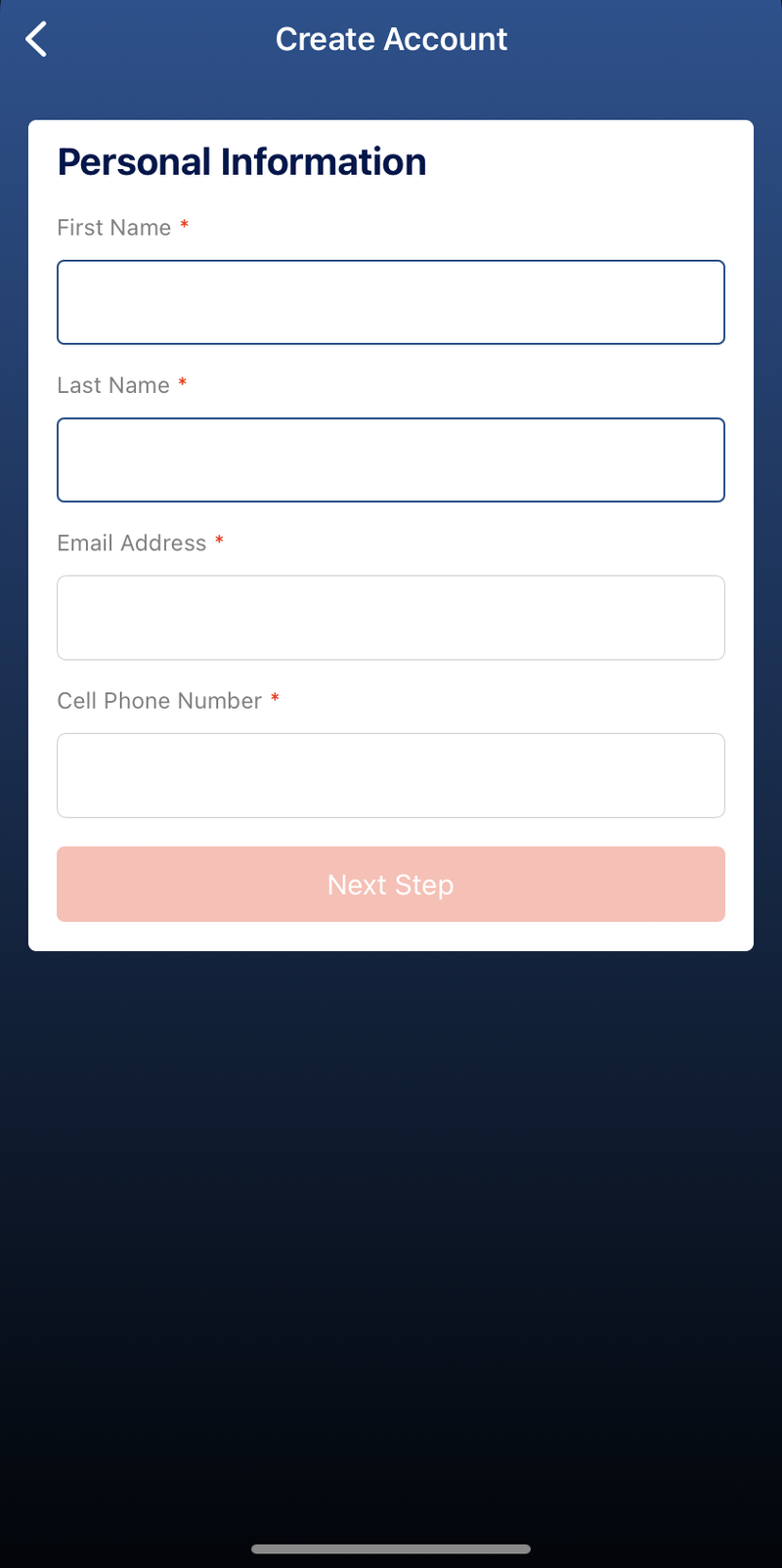Focus the Last Name field
This screenshot has height=1568, width=782.
pyautogui.click(x=391, y=459)
